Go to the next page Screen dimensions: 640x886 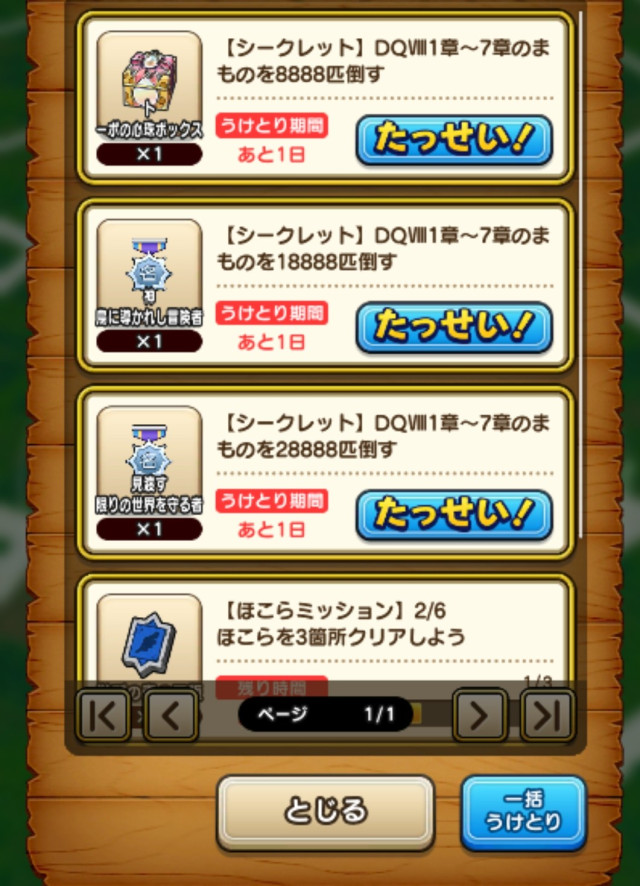[x=479, y=715]
